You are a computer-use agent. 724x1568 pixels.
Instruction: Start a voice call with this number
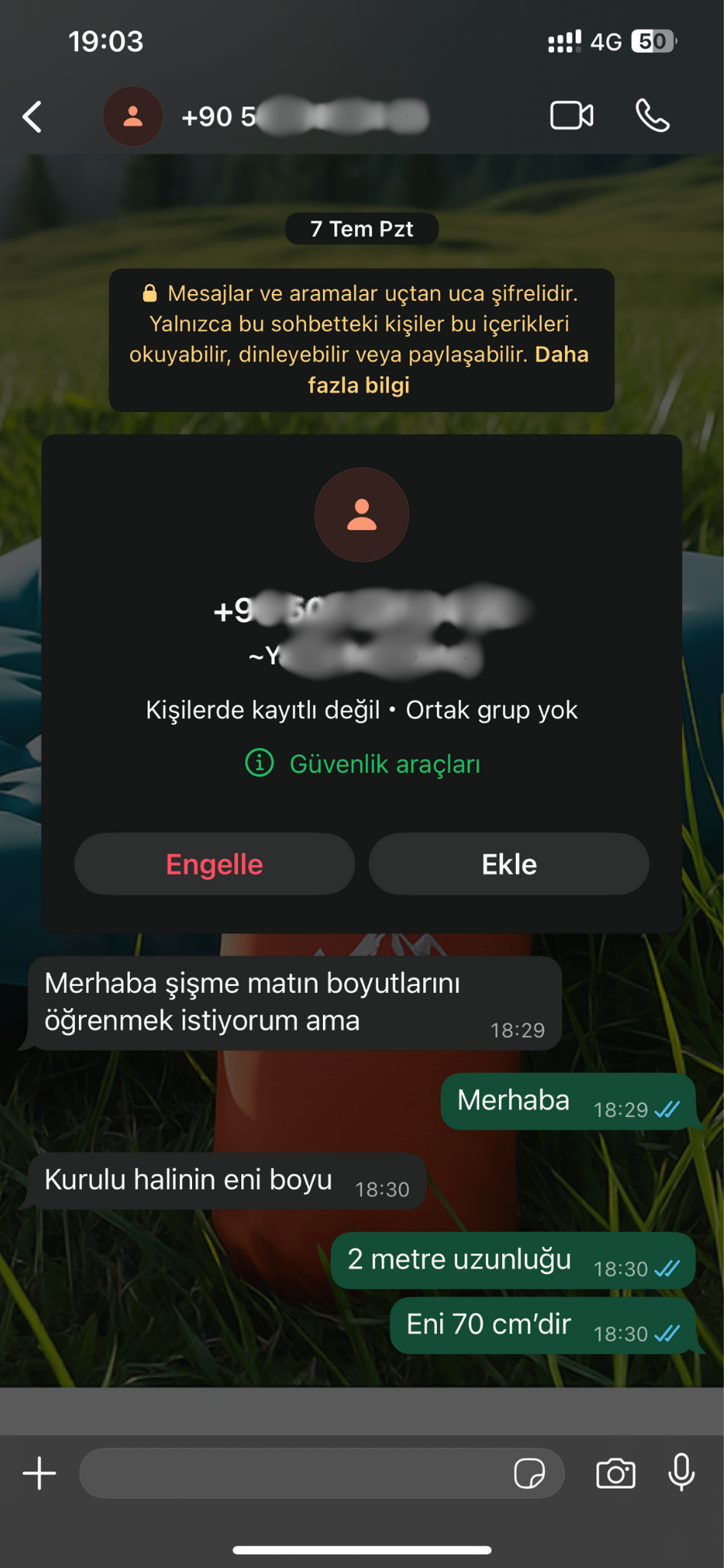[x=653, y=116]
